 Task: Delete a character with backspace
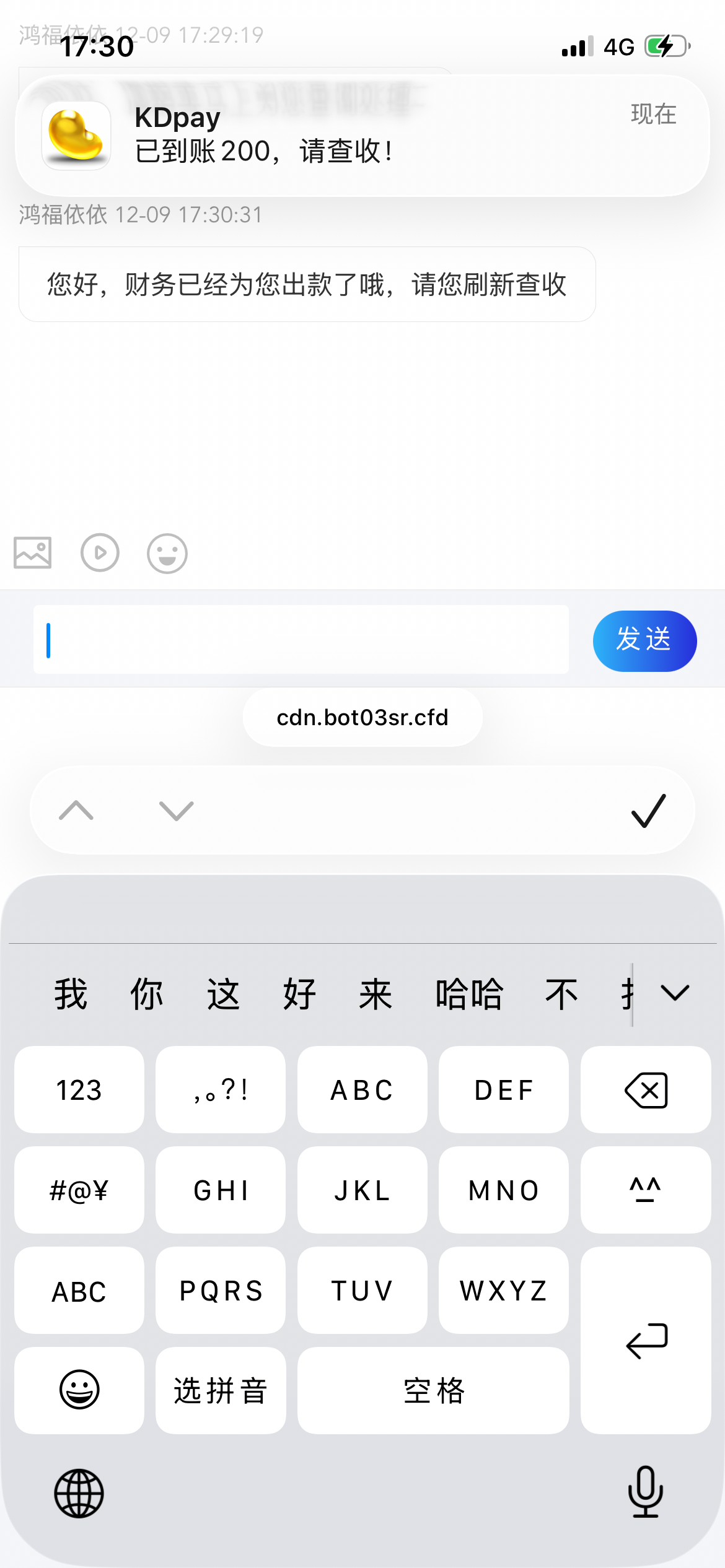click(x=646, y=1090)
